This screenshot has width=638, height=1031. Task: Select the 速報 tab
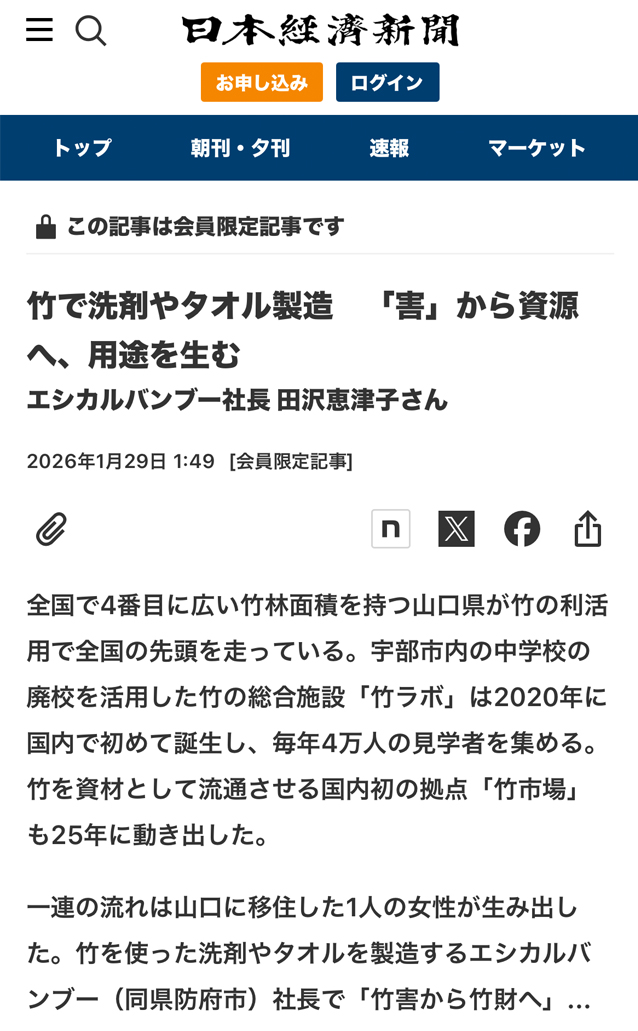click(389, 148)
